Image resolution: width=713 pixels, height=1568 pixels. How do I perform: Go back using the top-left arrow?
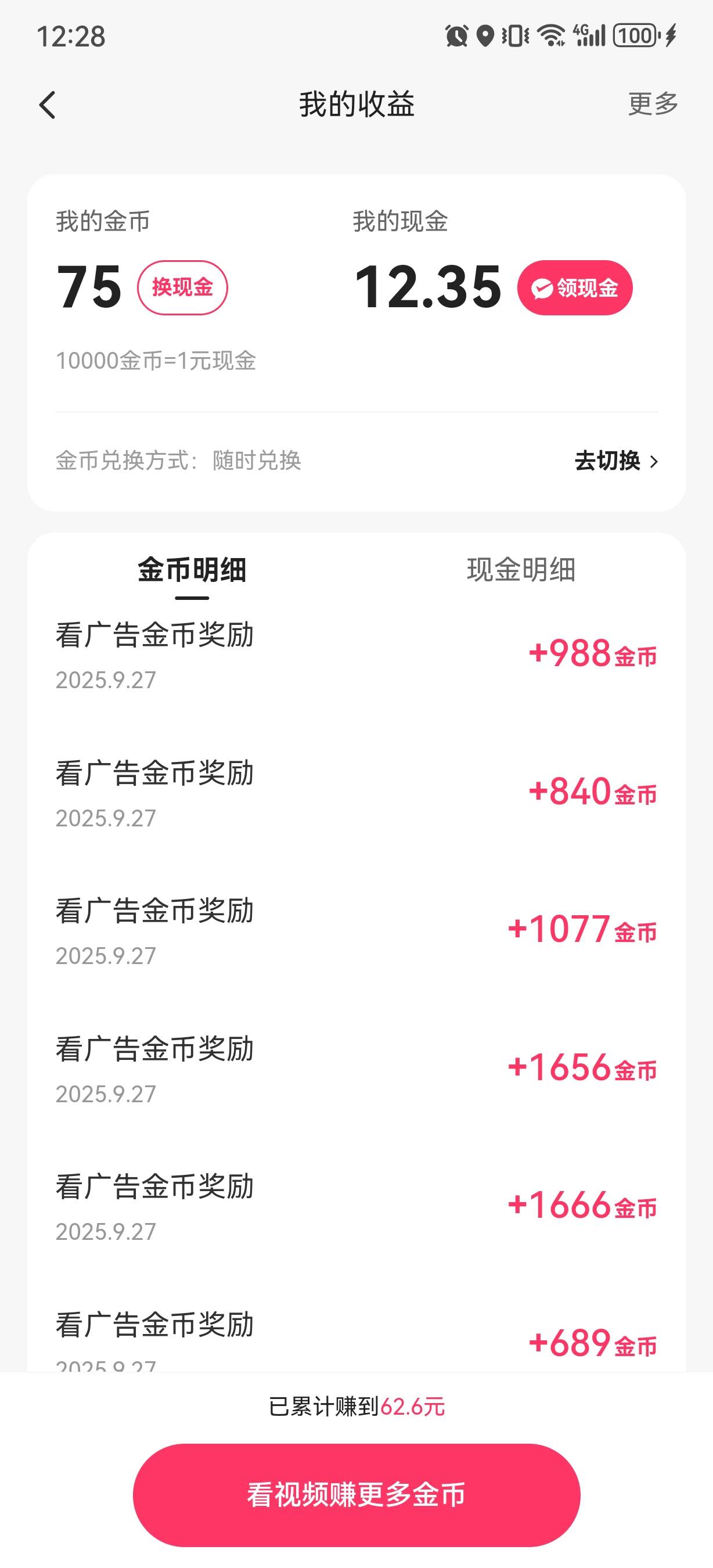[48, 105]
